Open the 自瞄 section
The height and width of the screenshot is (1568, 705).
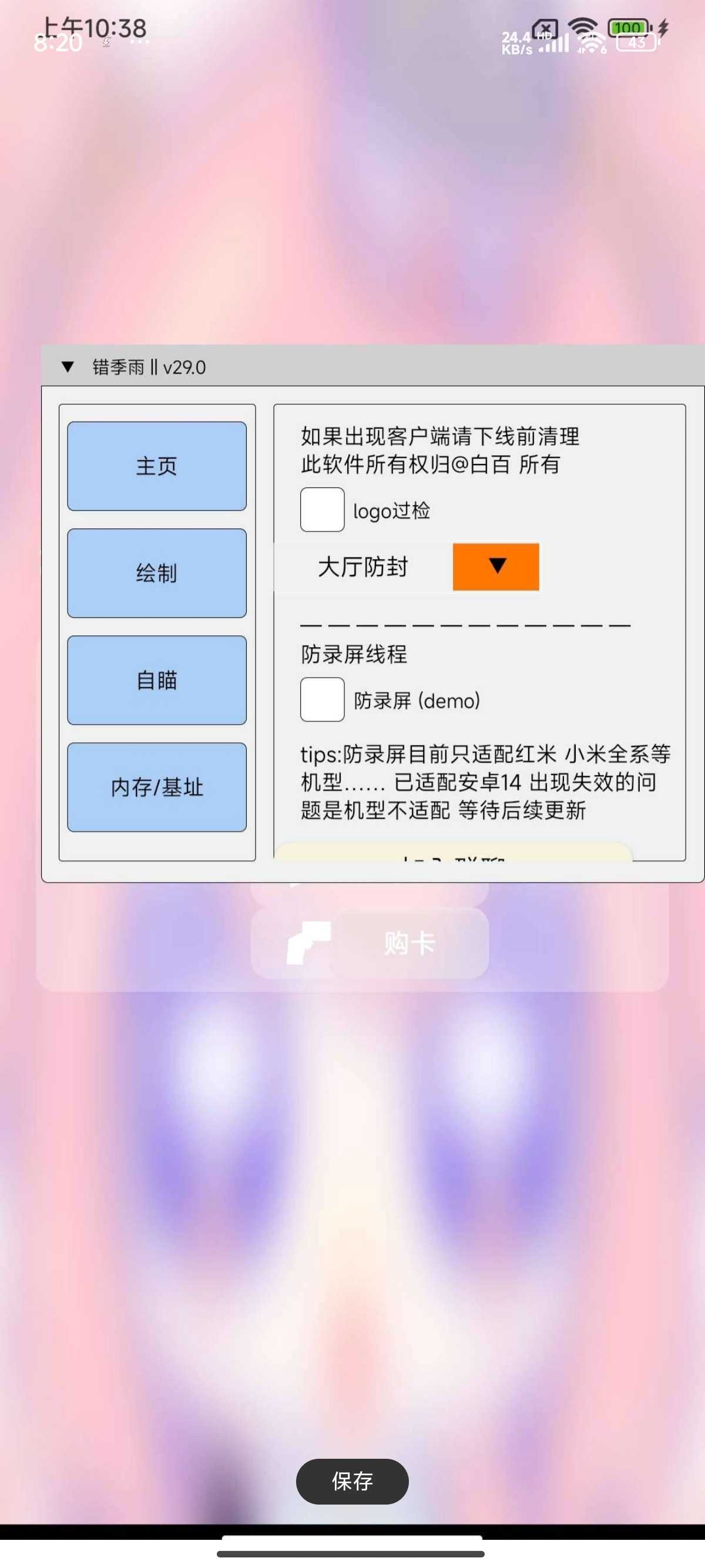coord(156,680)
